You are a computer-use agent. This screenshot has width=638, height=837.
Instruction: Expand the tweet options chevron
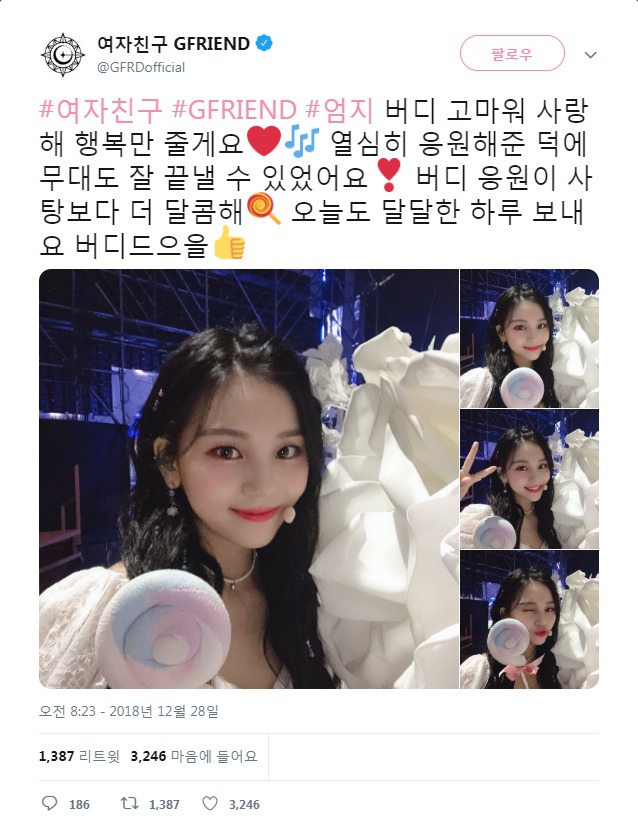(590, 54)
